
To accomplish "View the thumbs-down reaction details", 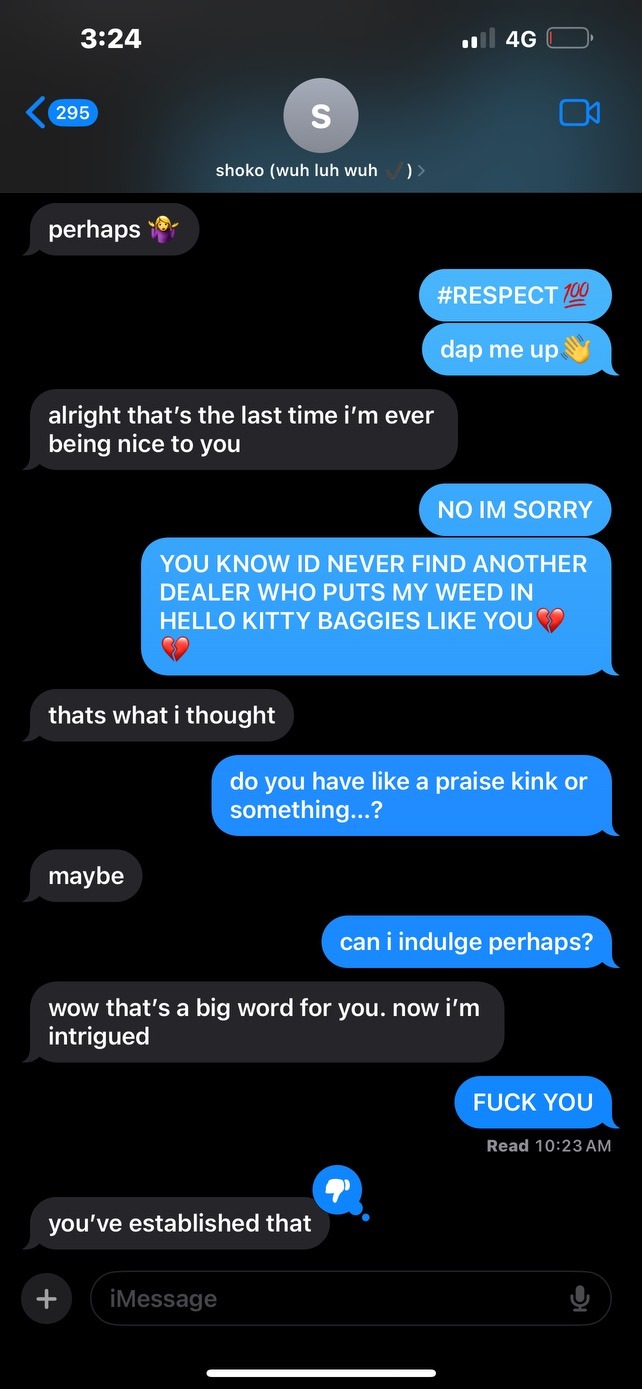I will pyautogui.click(x=337, y=1189).
